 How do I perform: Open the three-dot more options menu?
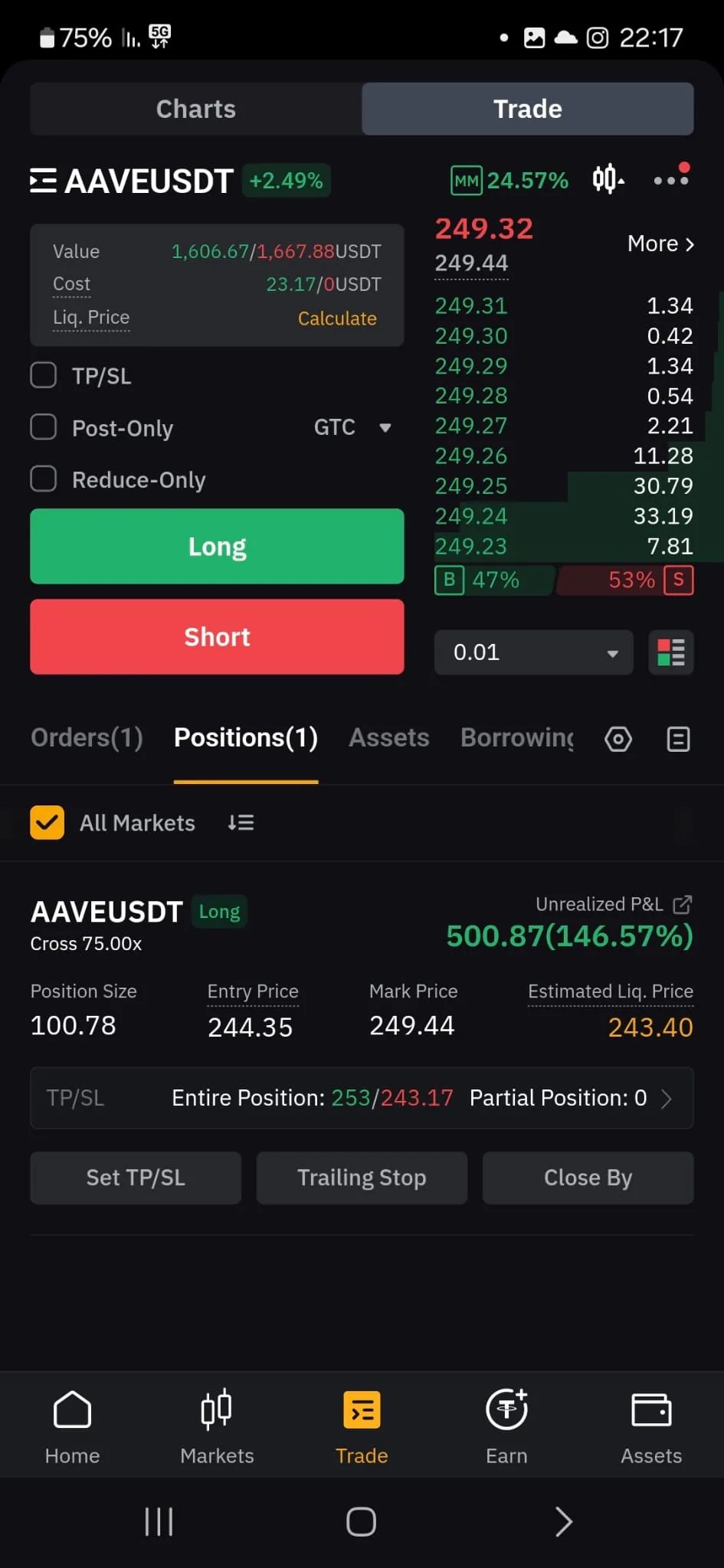[x=670, y=180]
